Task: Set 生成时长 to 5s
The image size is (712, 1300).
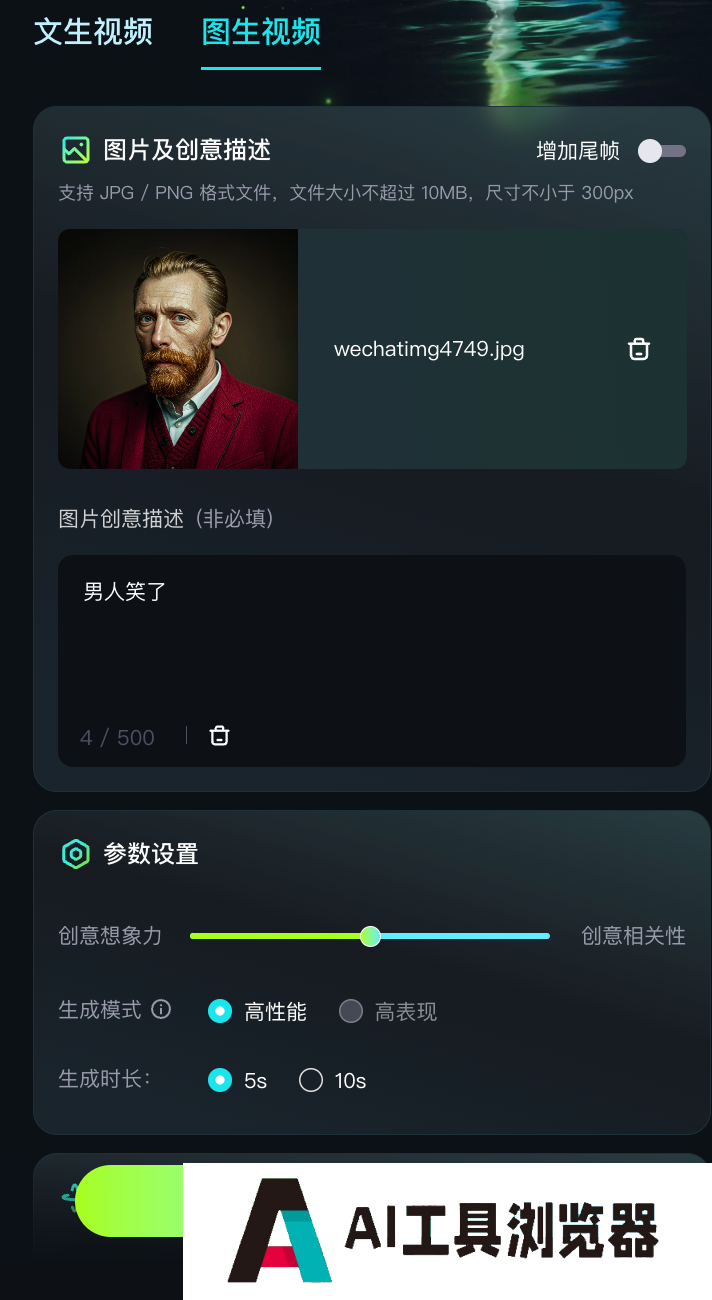Action: (220, 1080)
